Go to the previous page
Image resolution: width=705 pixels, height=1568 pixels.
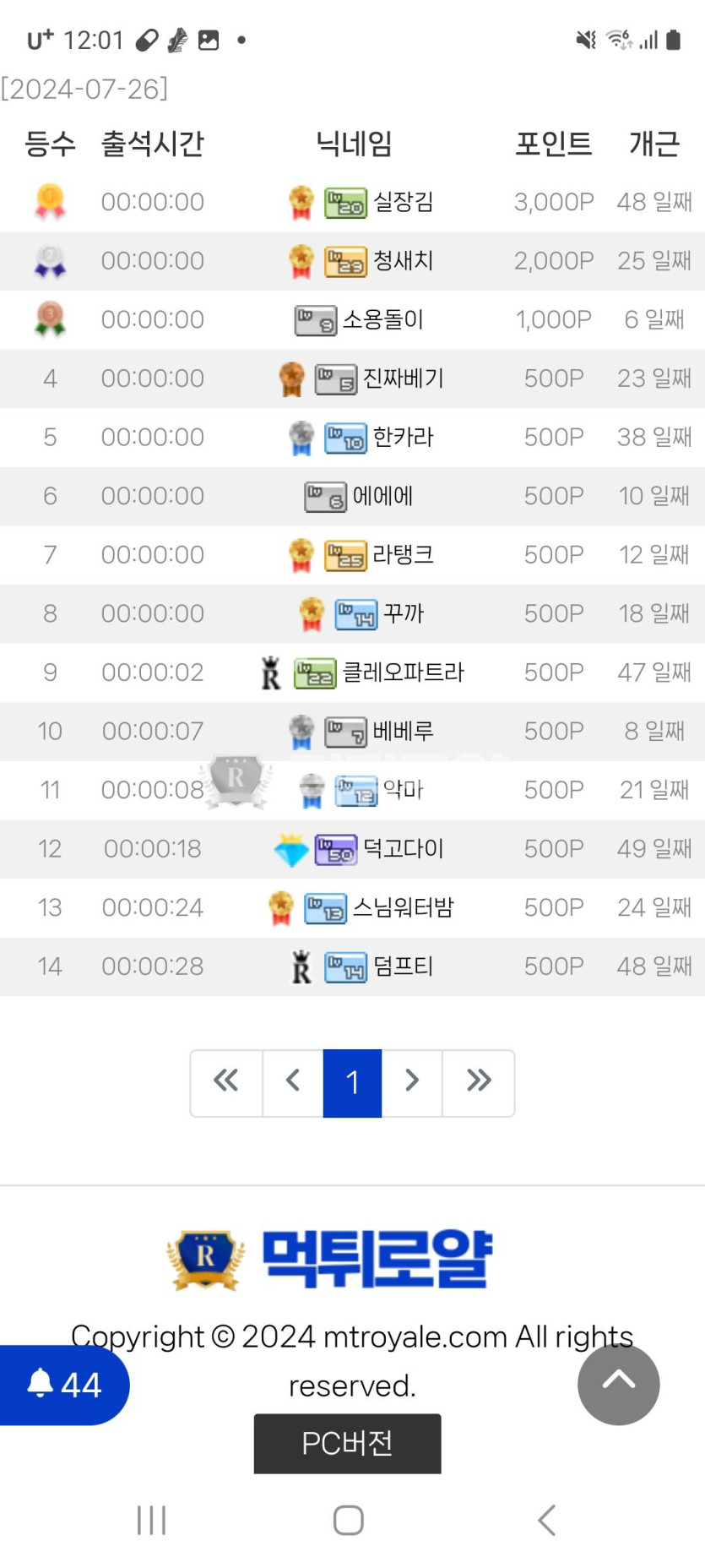[293, 1082]
